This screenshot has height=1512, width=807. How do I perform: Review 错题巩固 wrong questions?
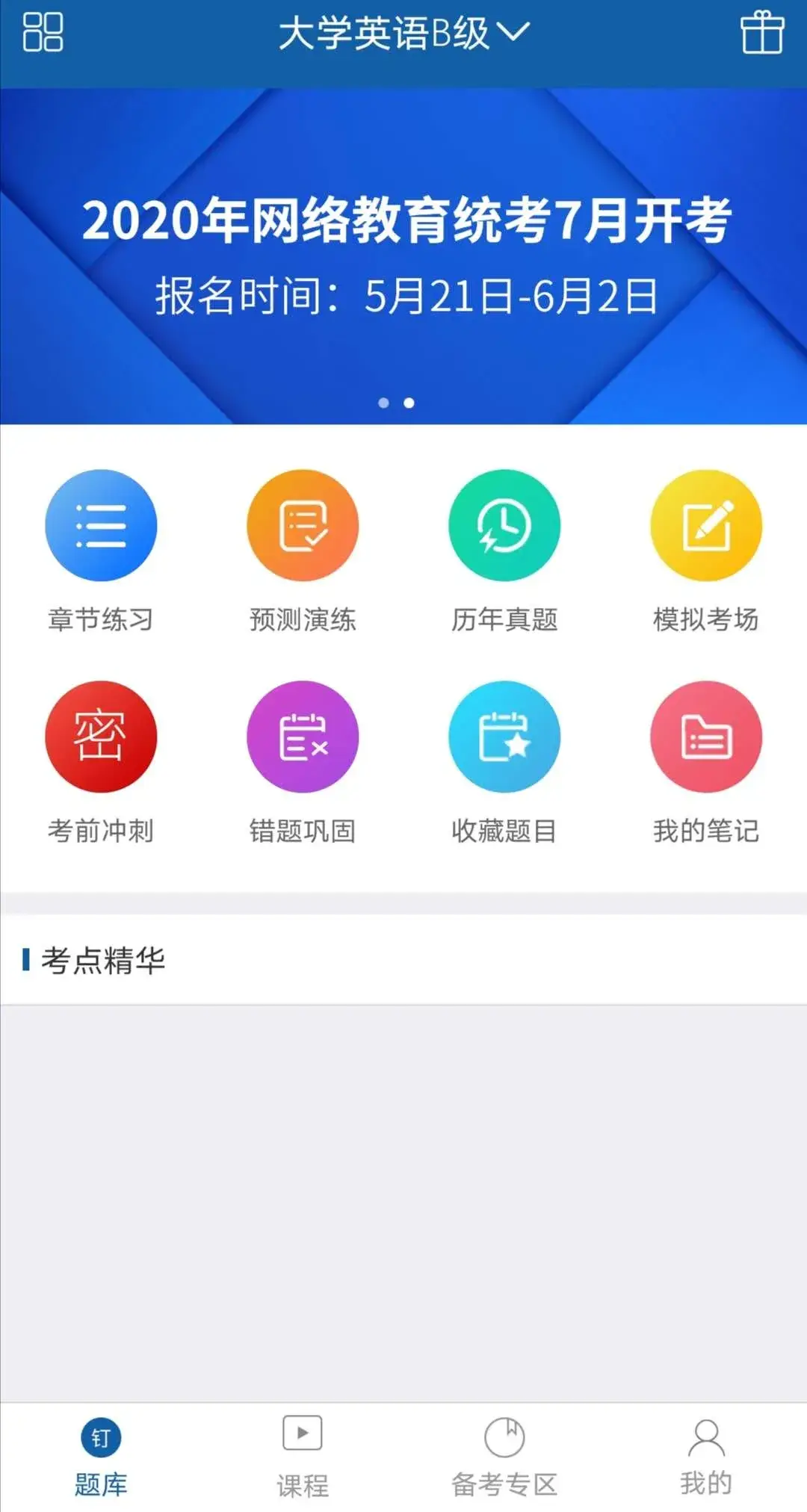pos(303,737)
